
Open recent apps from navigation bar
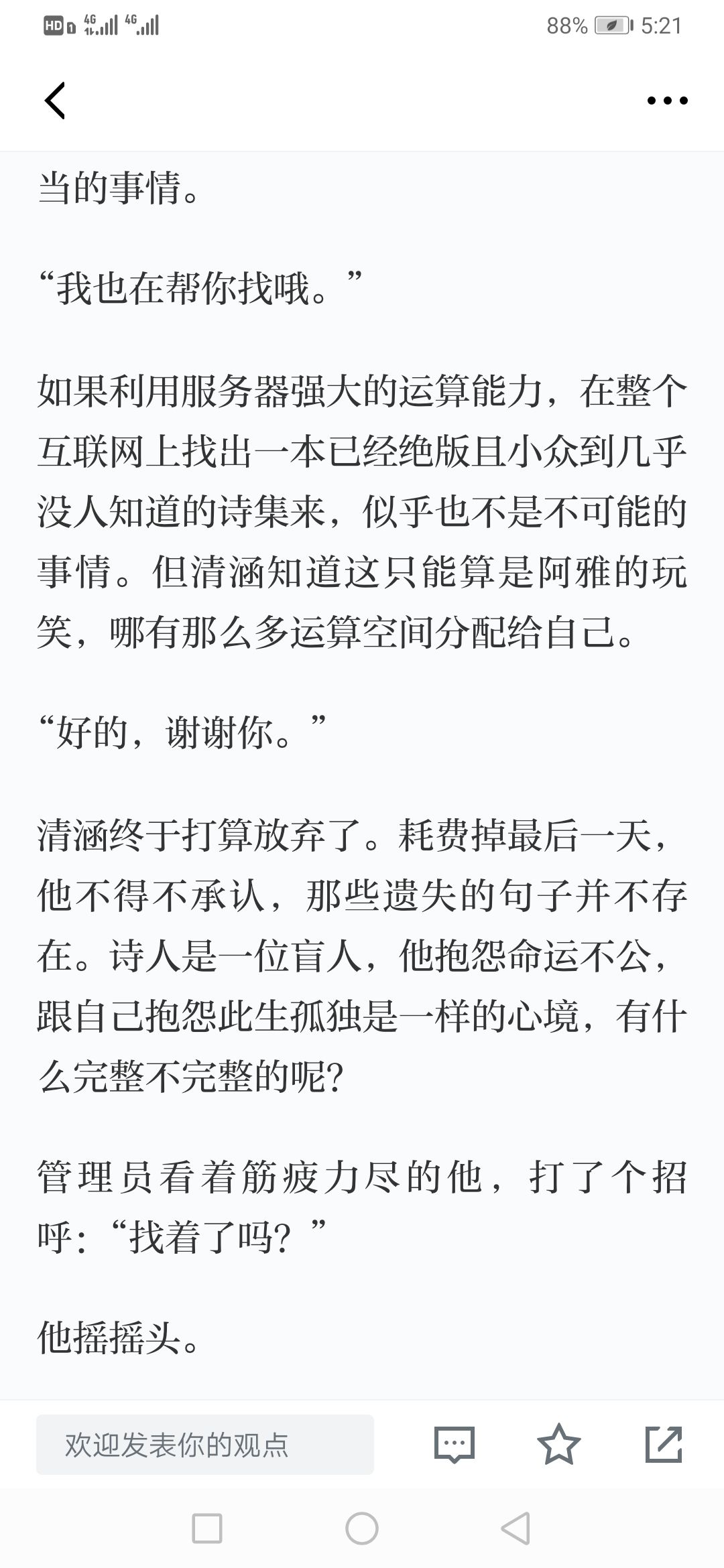tap(207, 1528)
